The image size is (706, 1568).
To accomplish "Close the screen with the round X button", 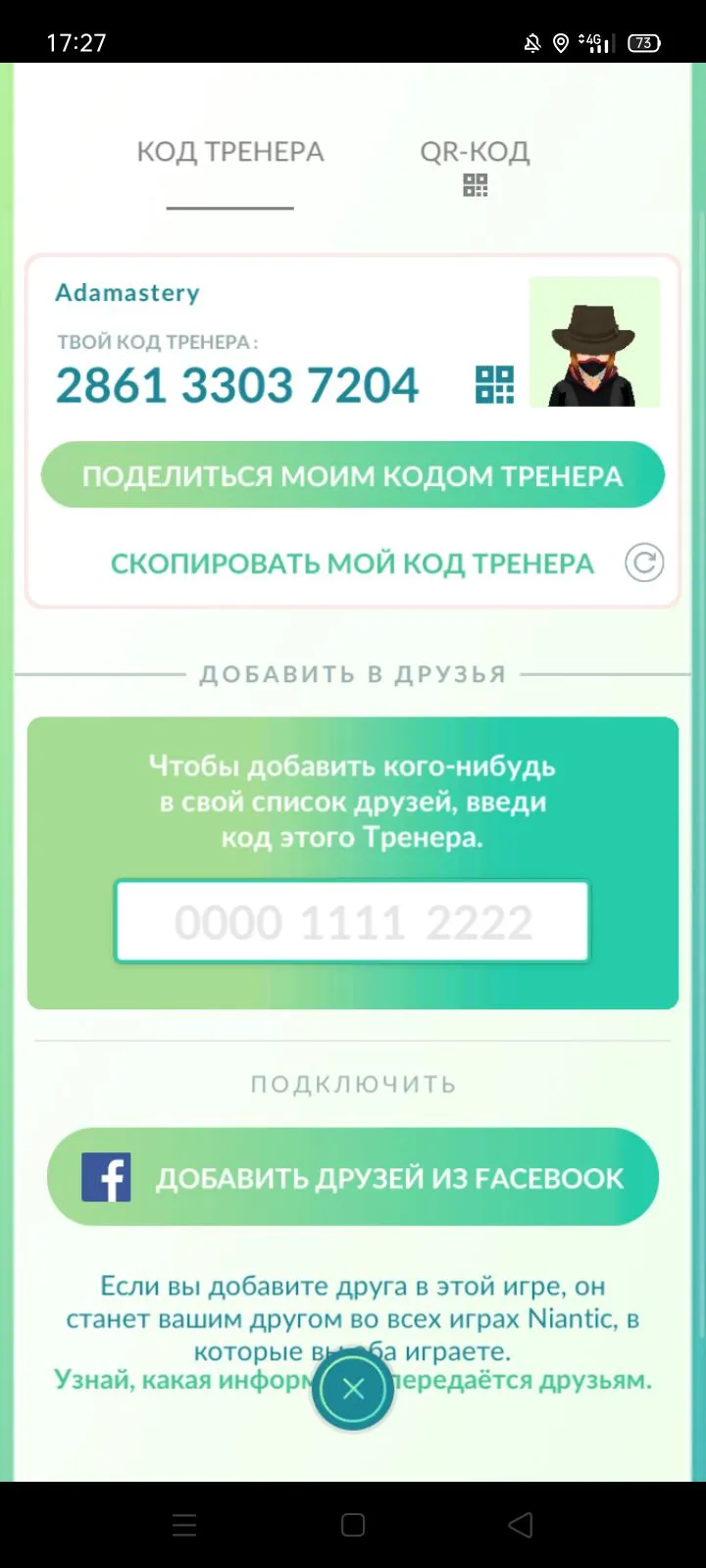I will click(353, 1389).
